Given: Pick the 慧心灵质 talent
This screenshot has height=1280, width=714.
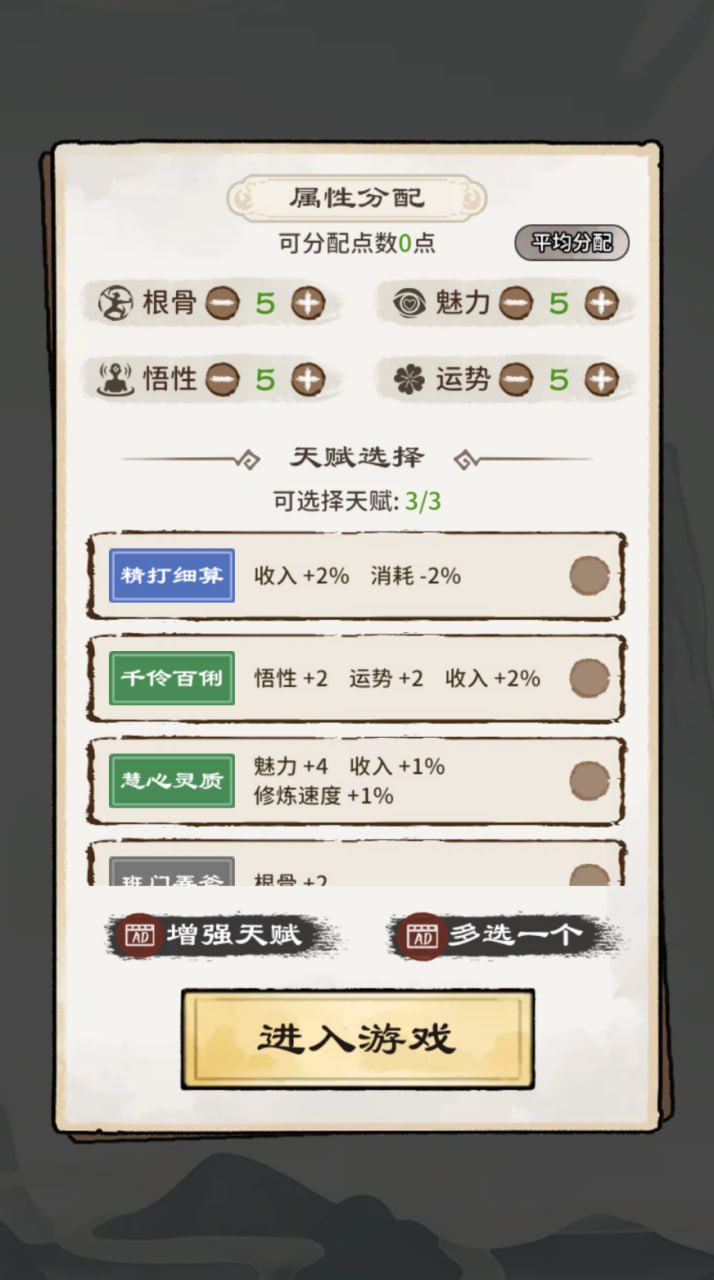Looking at the screenshot, I should (x=589, y=781).
